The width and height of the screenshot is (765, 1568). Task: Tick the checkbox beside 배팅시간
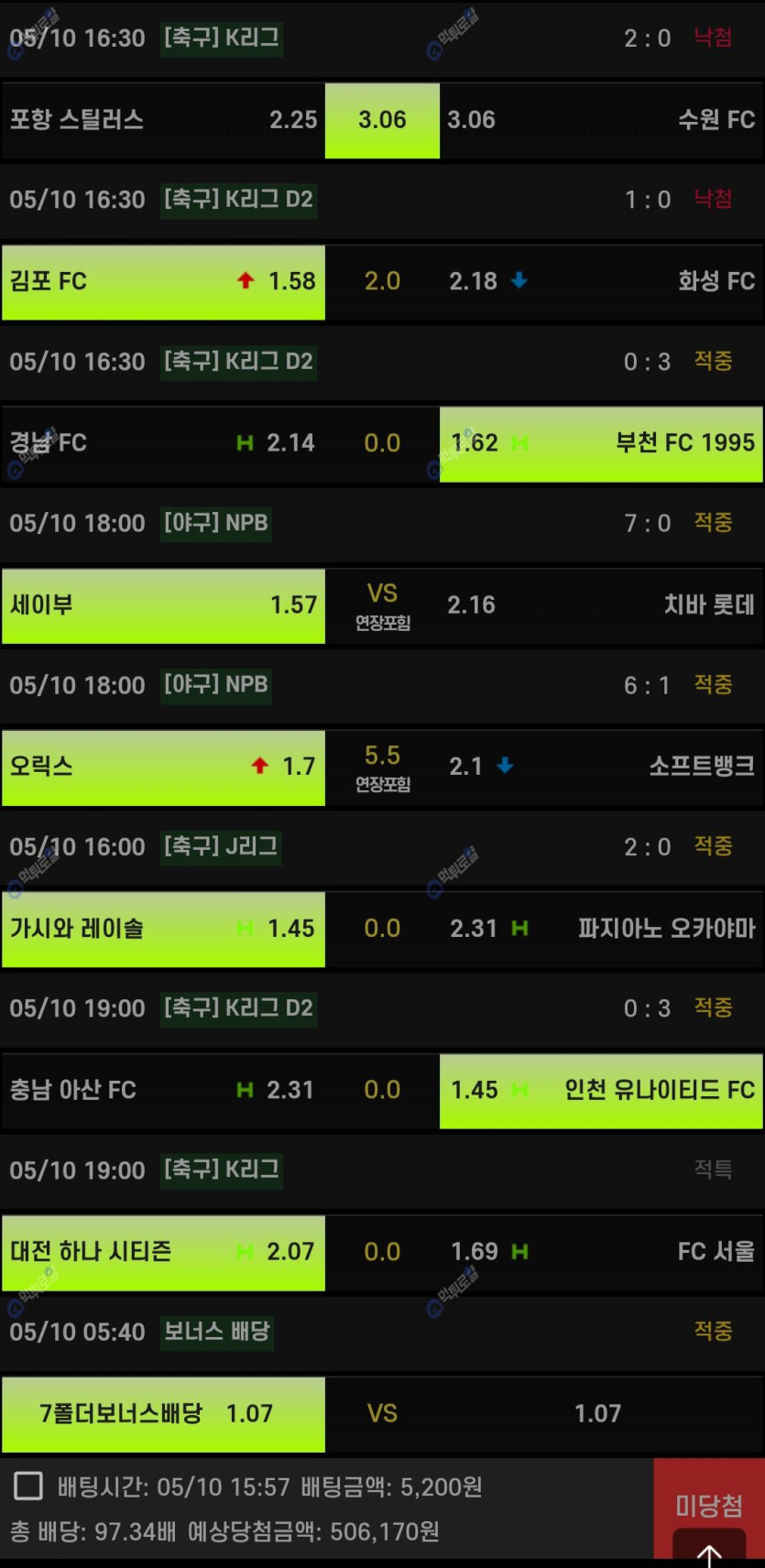coord(28,1486)
